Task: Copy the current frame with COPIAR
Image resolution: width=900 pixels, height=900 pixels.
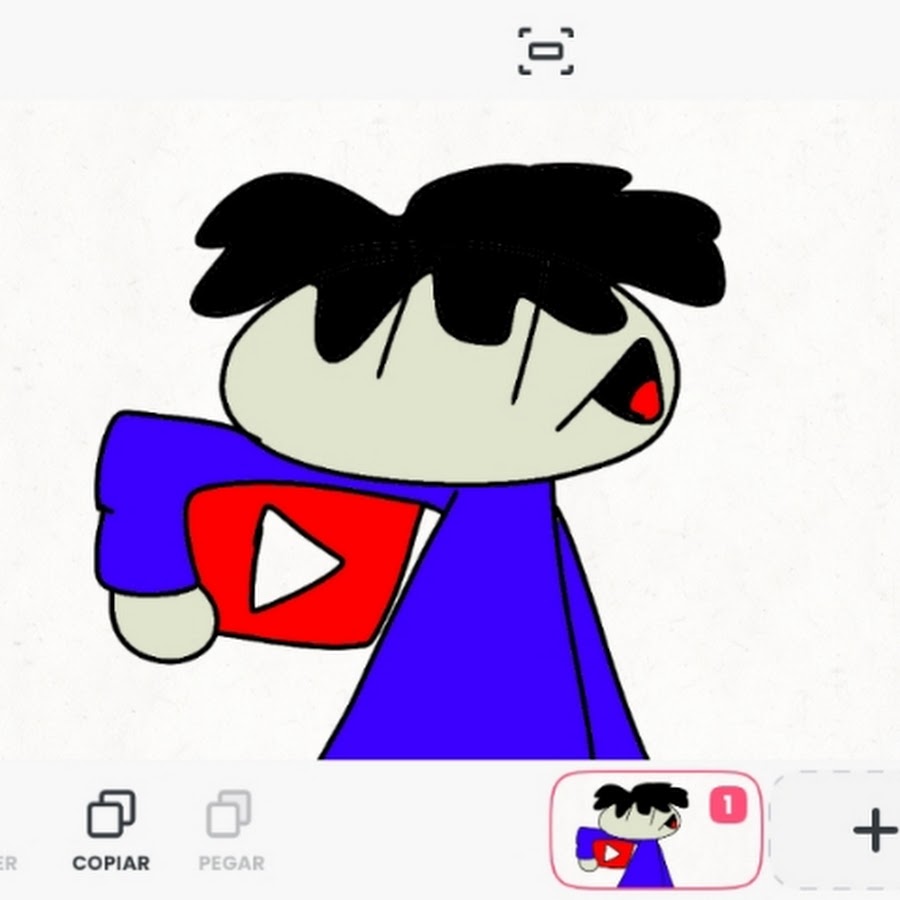Action: 111,830
